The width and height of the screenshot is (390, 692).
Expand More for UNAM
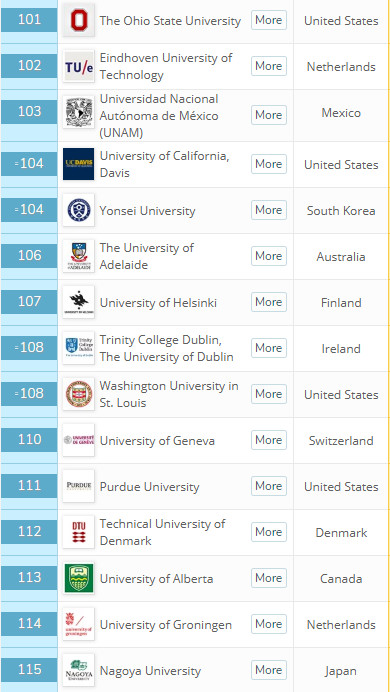coord(269,115)
